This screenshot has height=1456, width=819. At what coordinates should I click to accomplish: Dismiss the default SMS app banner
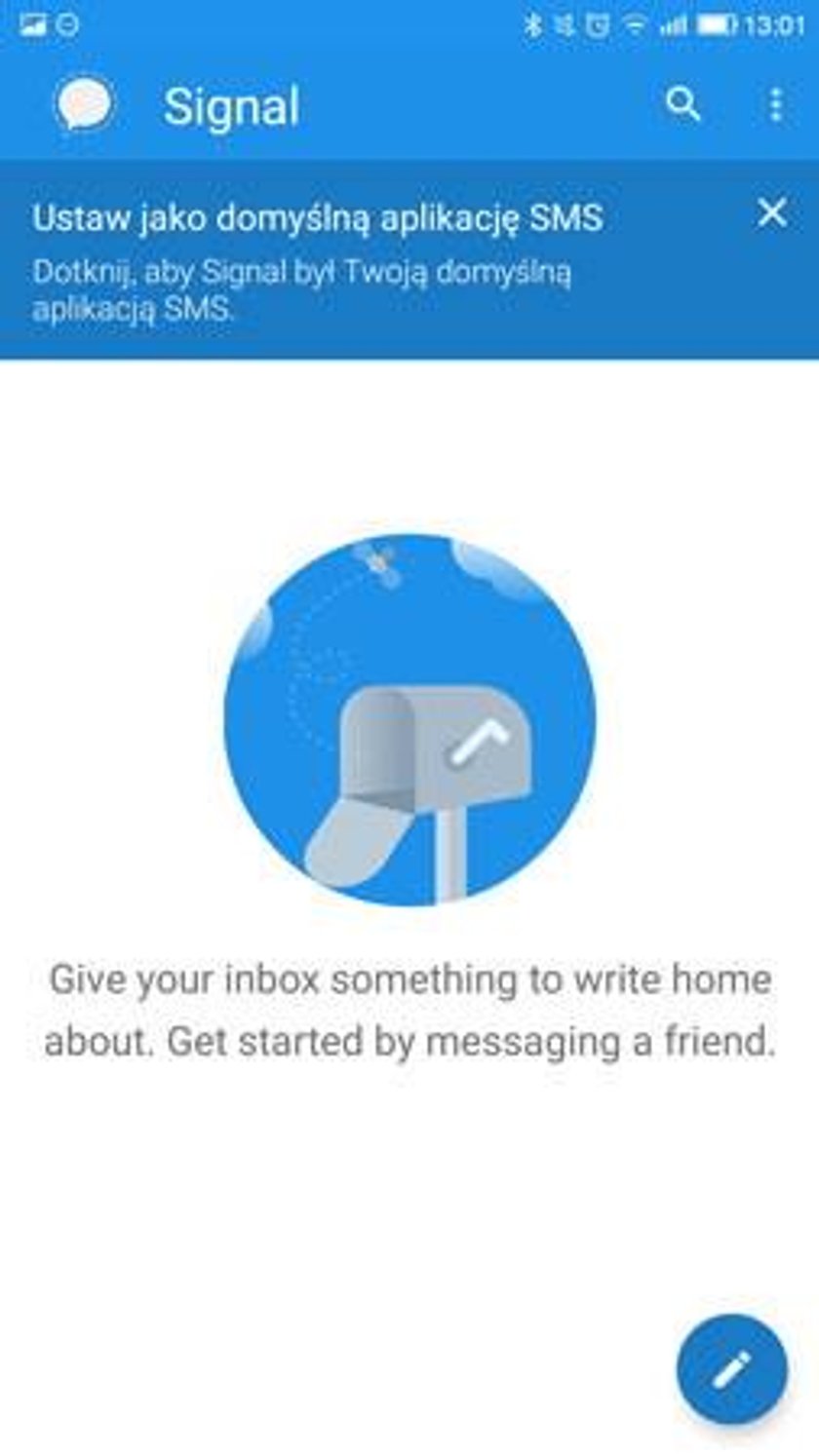pos(771,212)
